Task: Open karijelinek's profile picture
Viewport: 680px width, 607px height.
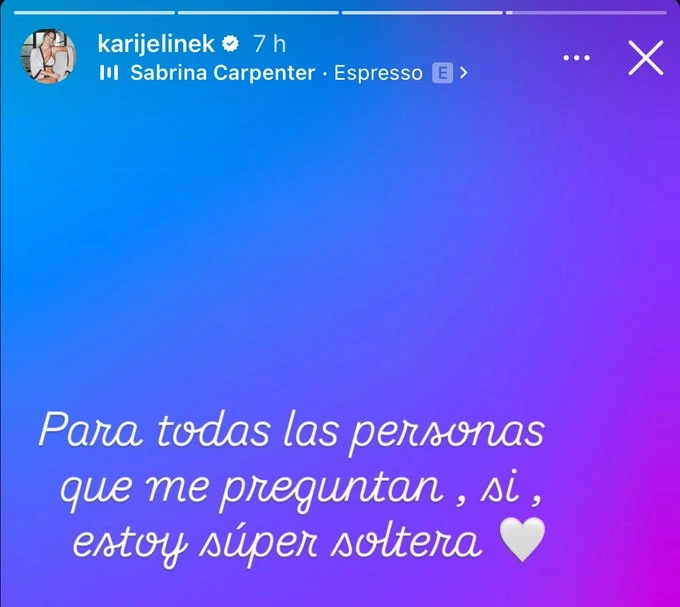Action: coord(52,57)
